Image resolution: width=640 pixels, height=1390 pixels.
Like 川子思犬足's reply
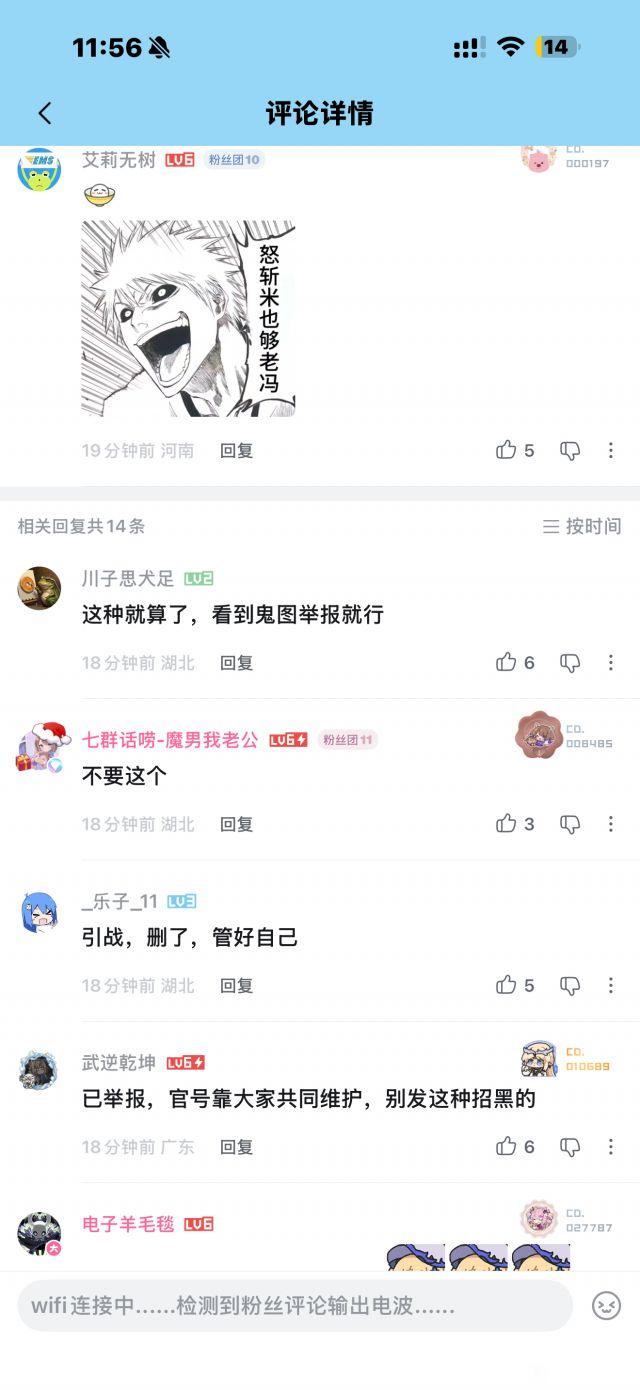coord(507,662)
